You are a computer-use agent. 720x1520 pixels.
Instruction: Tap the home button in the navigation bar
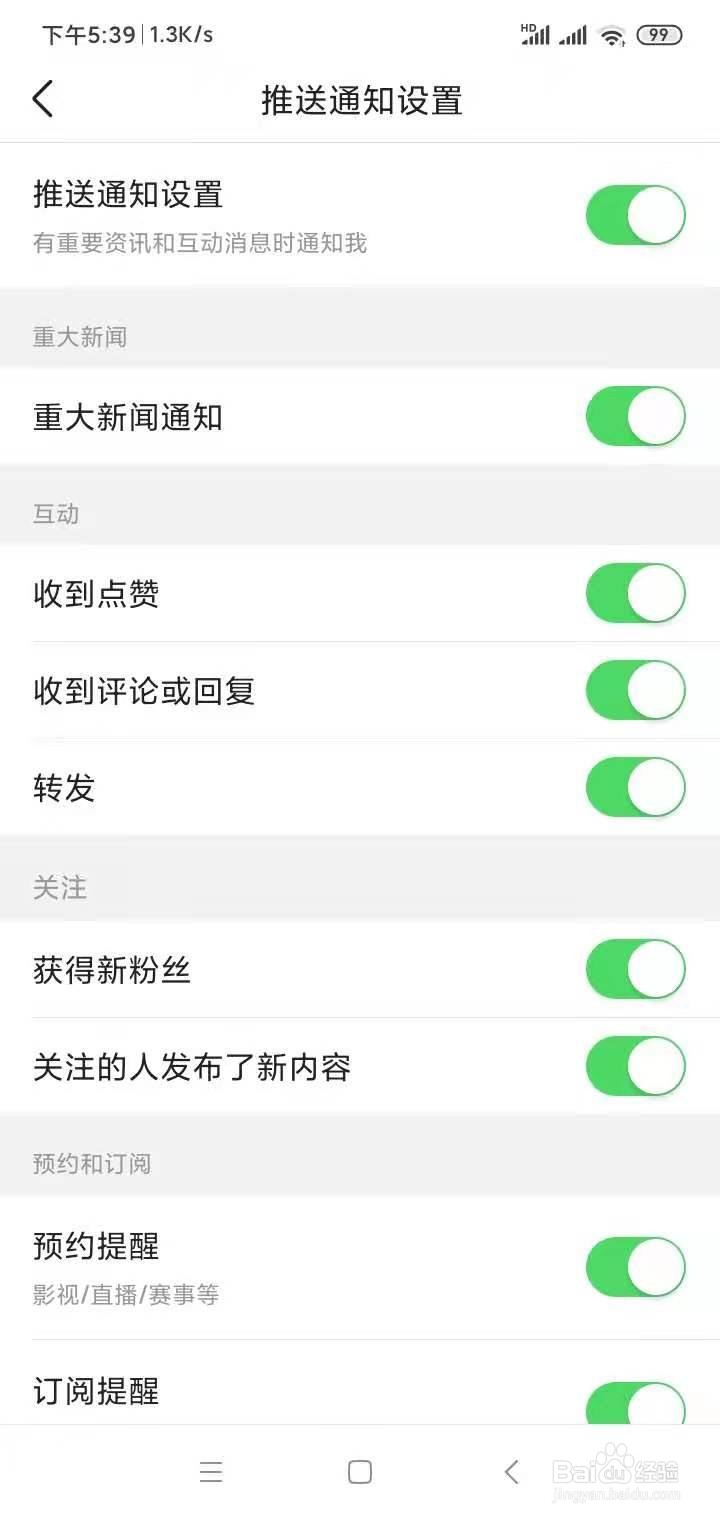[357, 1471]
